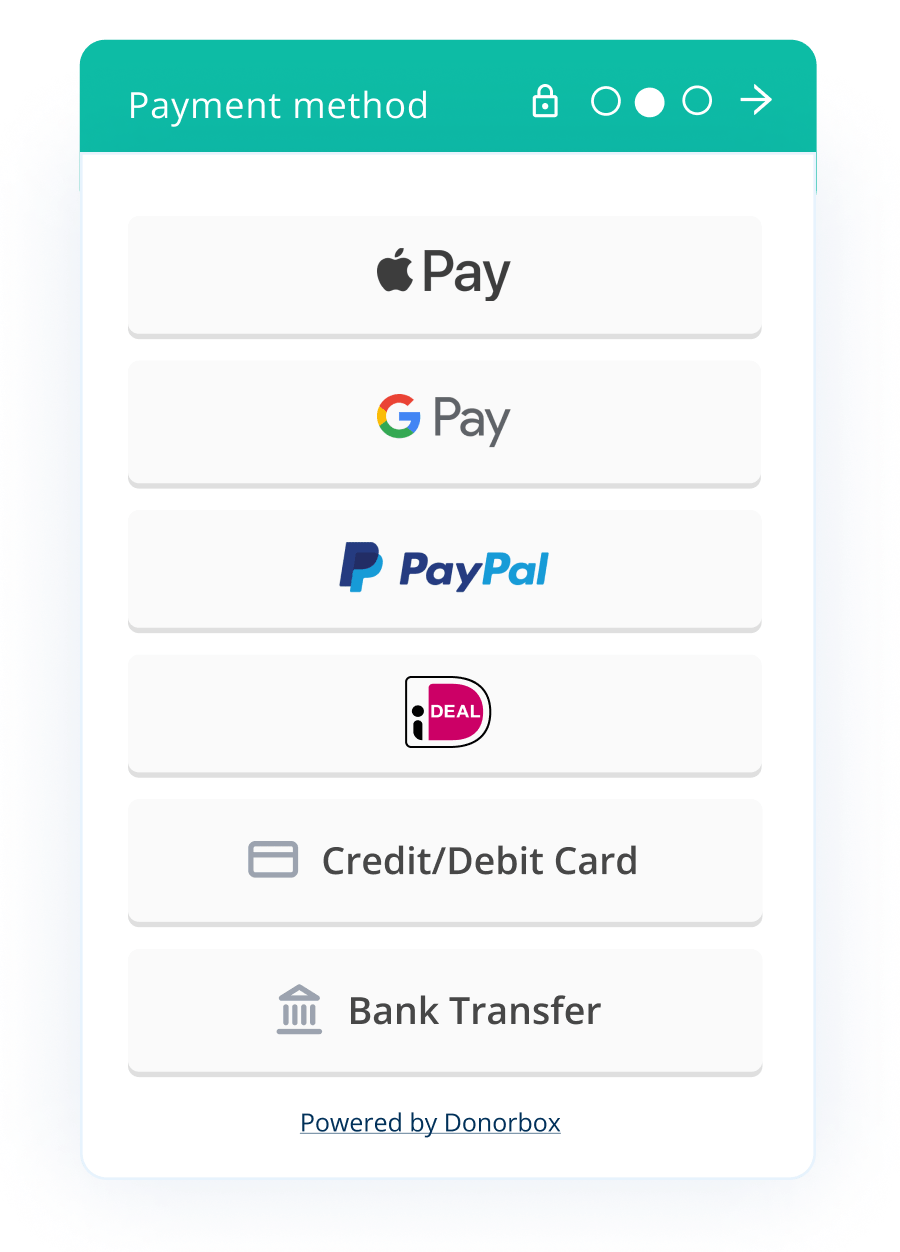Select Bank Transfer option

tap(445, 1010)
